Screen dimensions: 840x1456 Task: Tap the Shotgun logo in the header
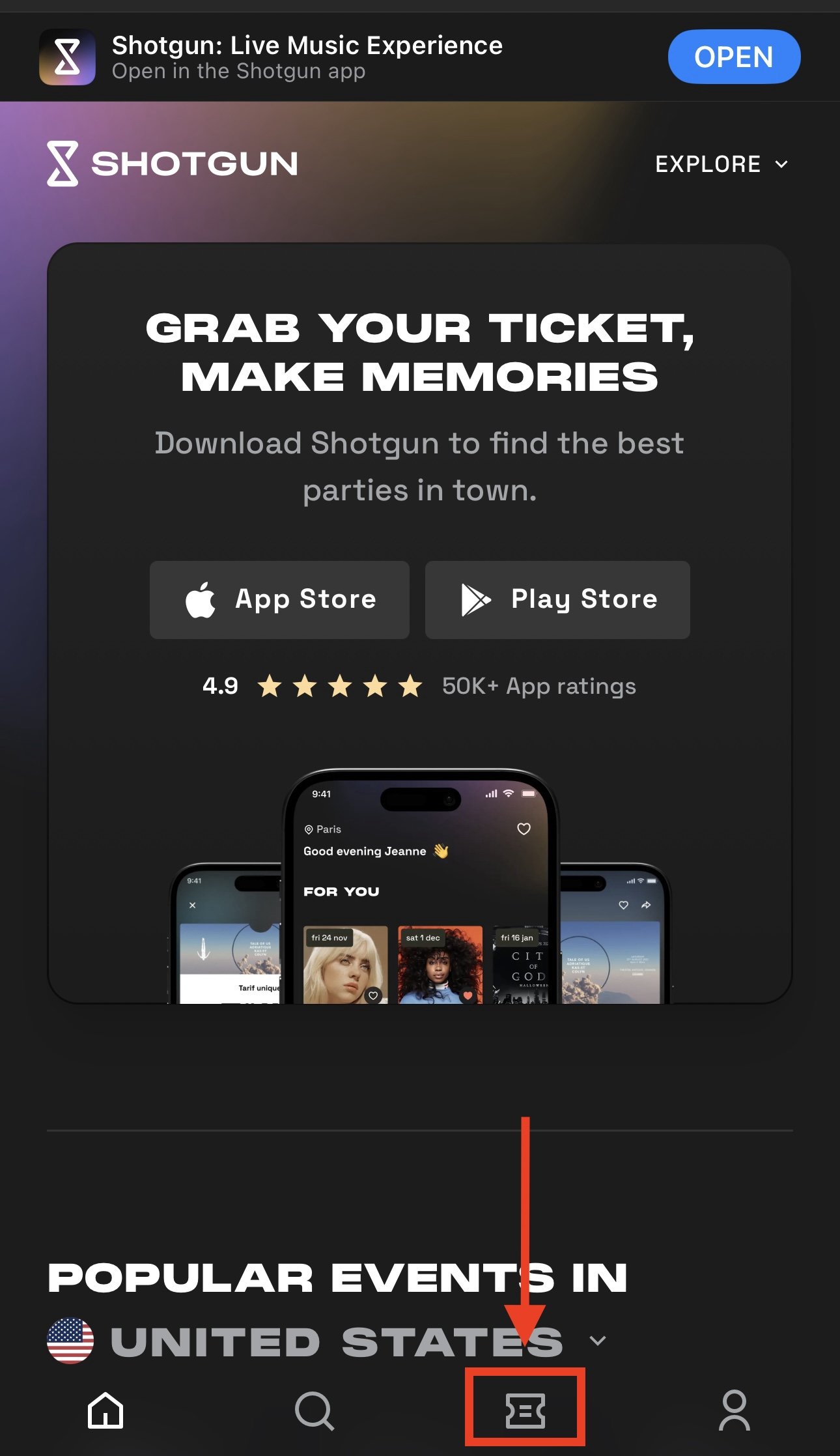(173, 164)
